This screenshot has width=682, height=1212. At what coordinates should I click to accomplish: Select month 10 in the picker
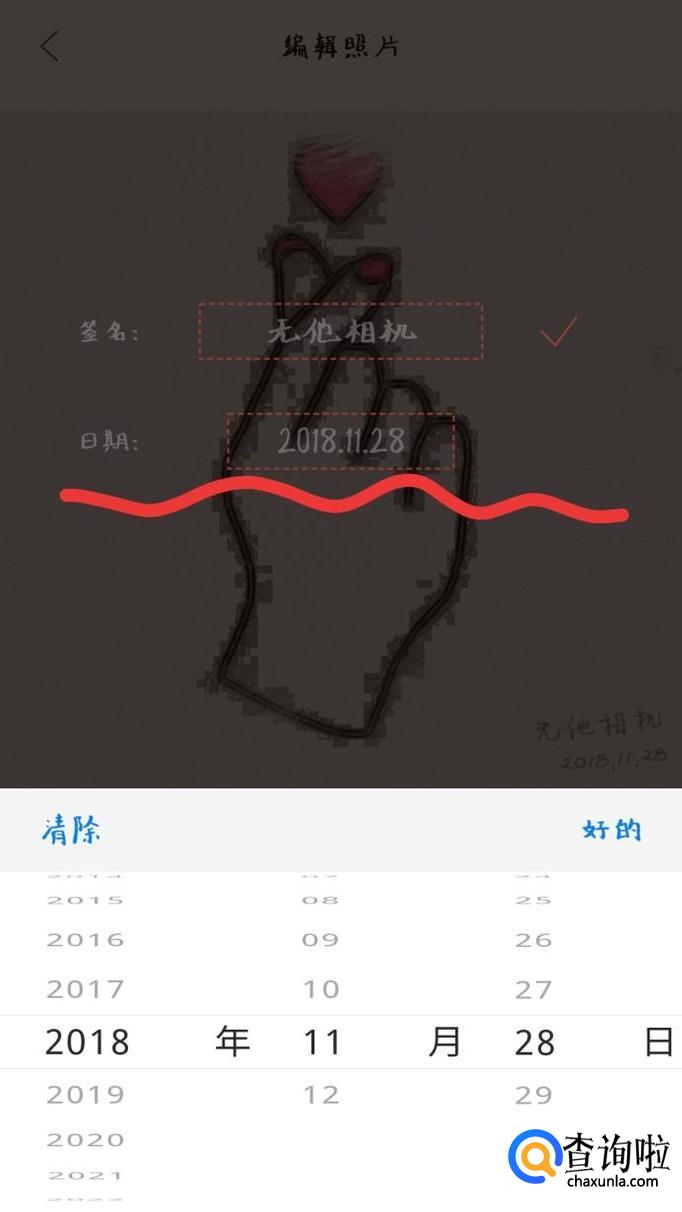point(322,990)
